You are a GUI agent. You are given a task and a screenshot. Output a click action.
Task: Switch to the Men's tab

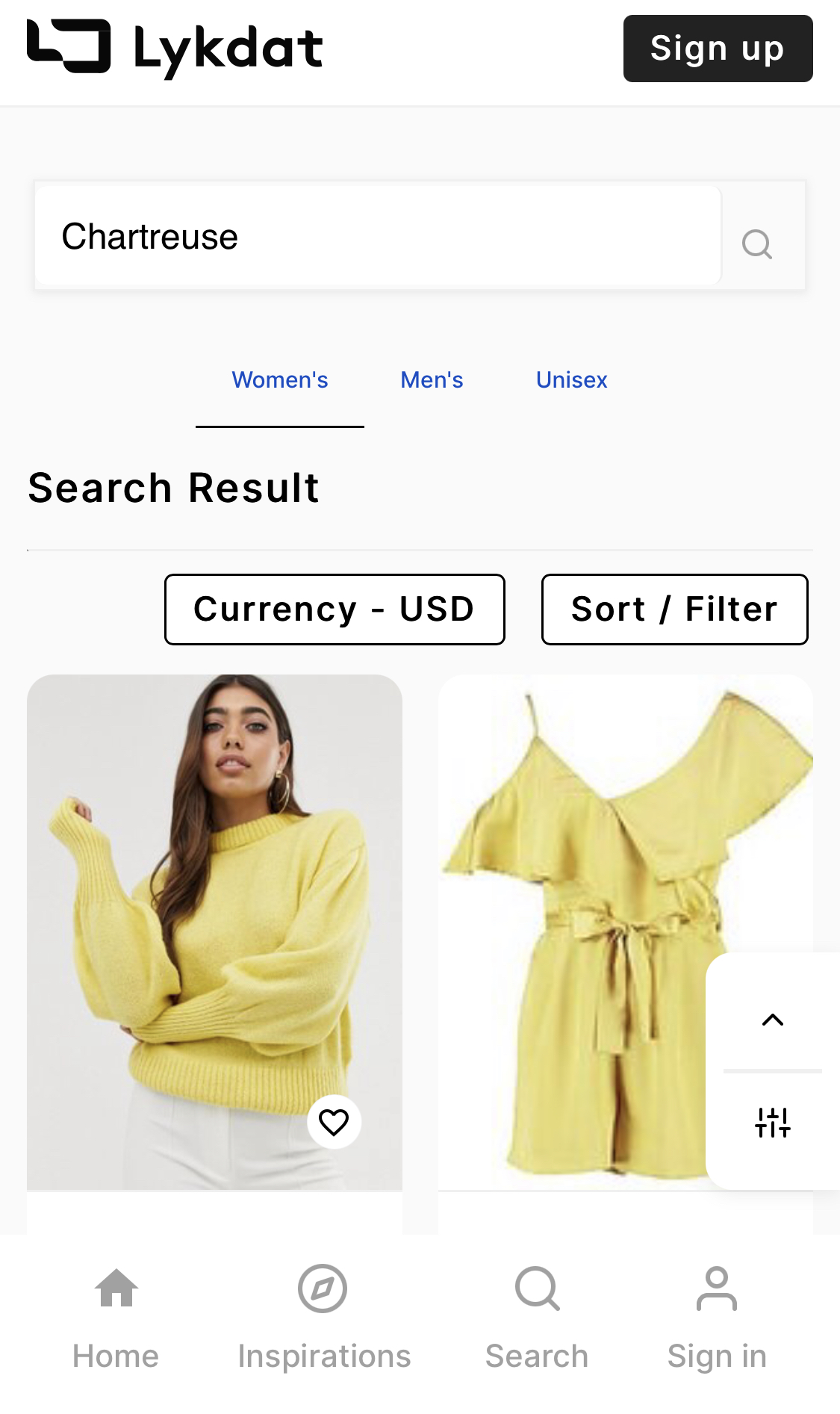coord(432,379)
